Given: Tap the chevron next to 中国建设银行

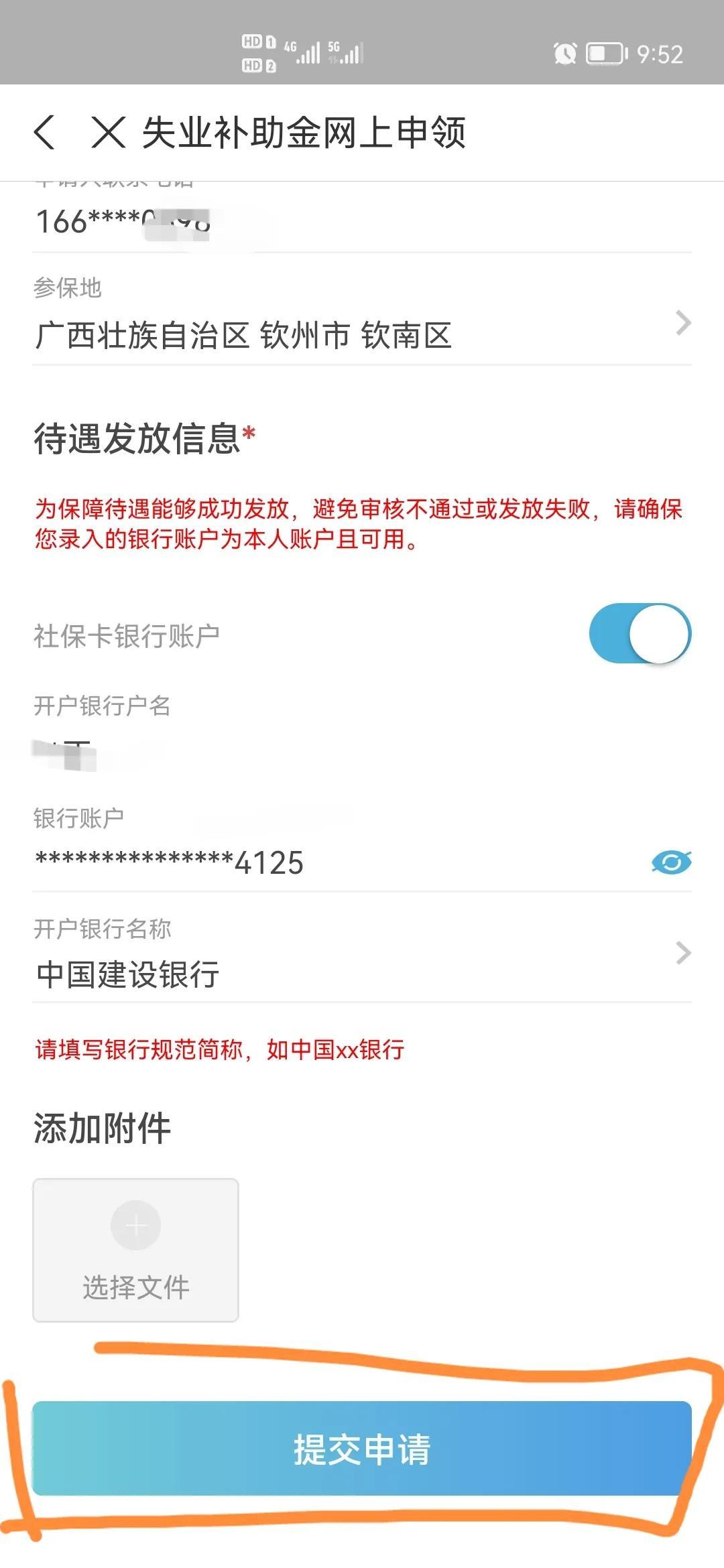Looking at the screenshot, I should pyautogui.click(x=682, y=951).
